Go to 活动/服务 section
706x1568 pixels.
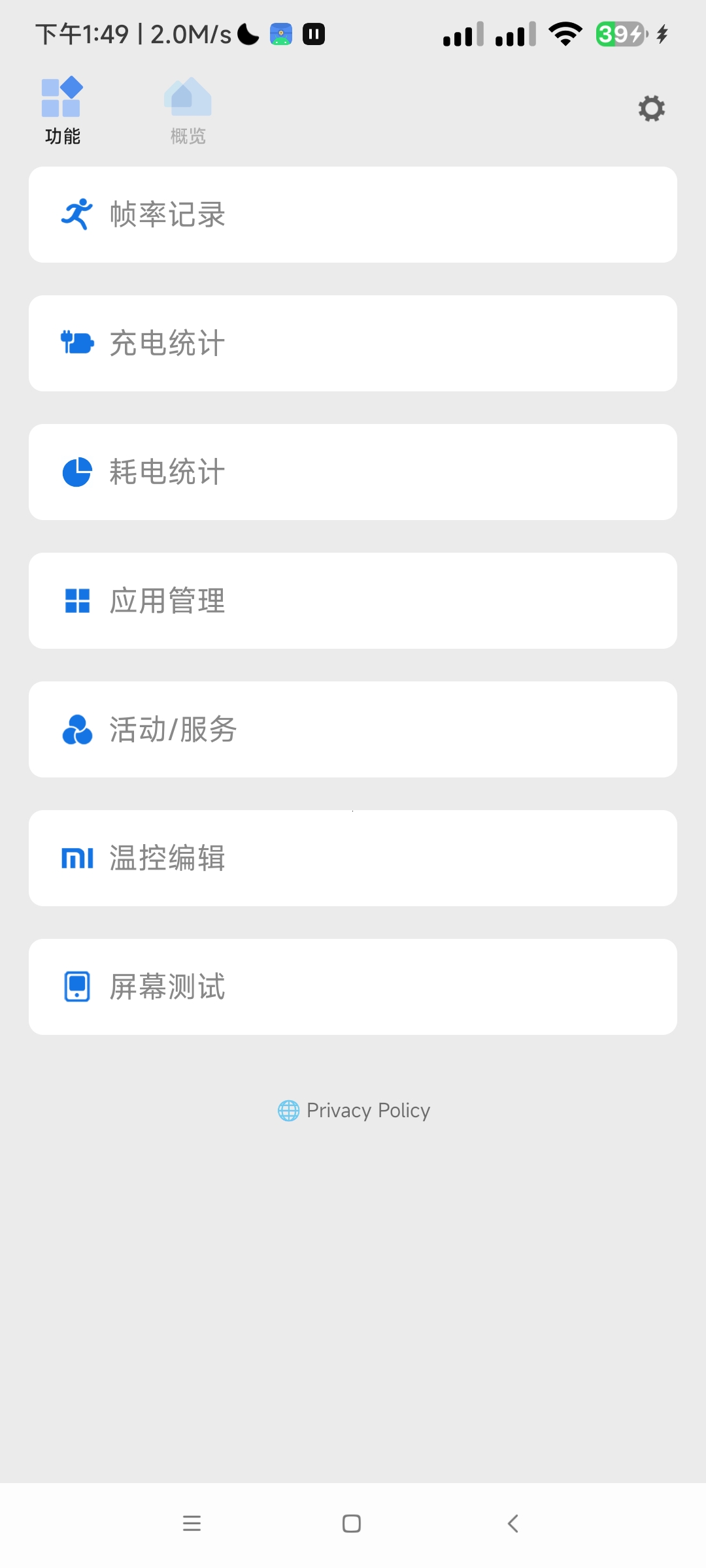tap(353, 730)
